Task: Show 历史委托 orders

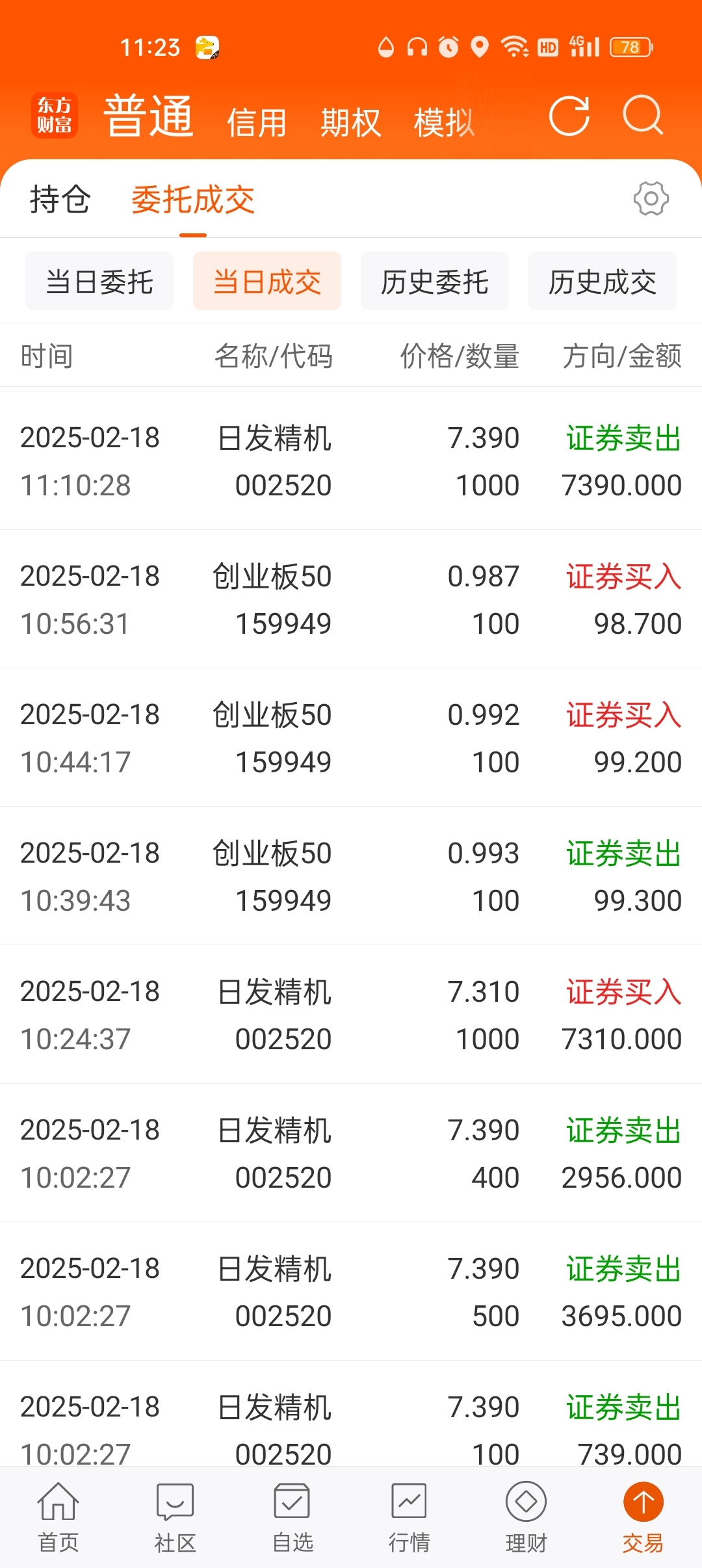Action: pos(435,281)
